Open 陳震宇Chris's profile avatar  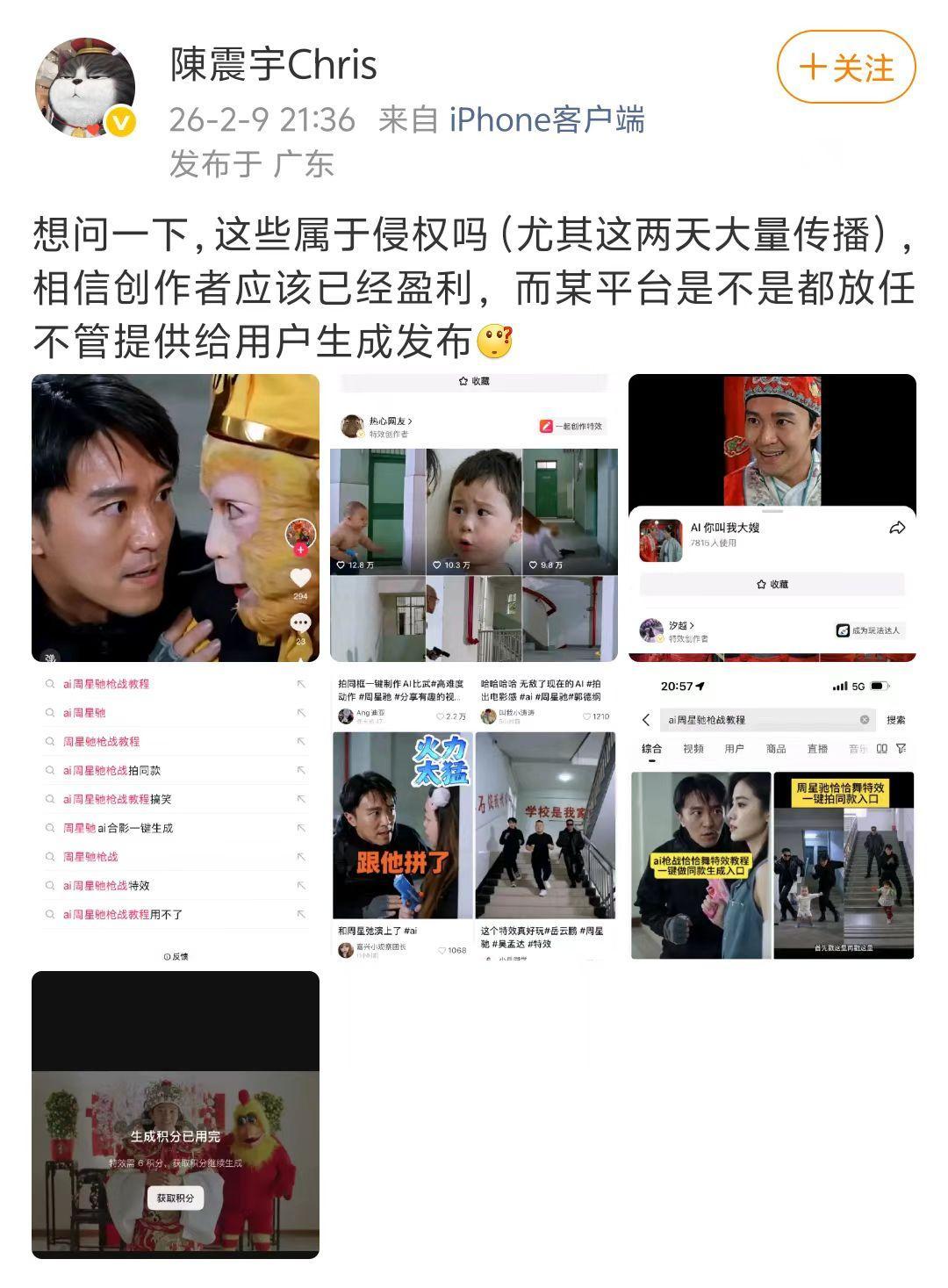(x=85, y=87)
